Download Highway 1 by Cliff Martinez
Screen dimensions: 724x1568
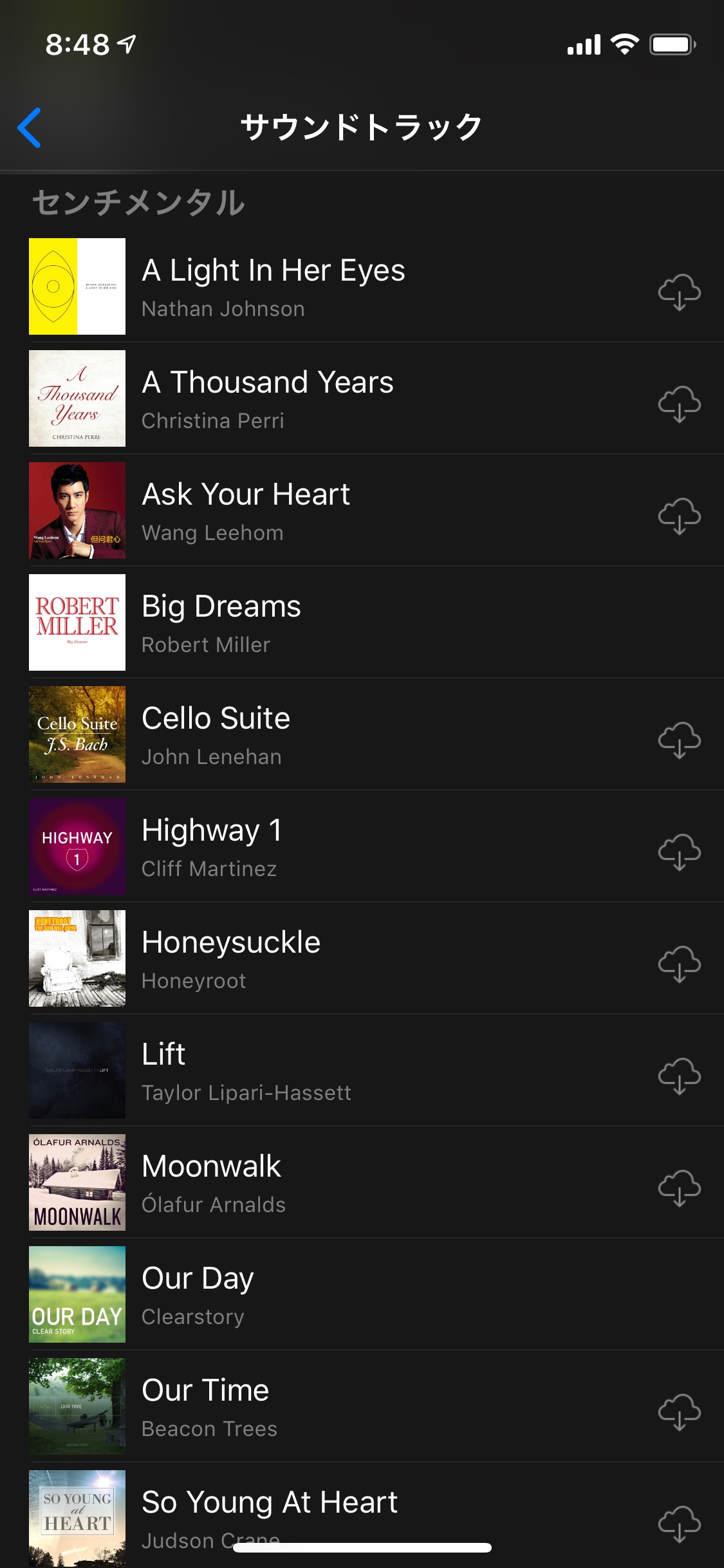tap(679, 852)
